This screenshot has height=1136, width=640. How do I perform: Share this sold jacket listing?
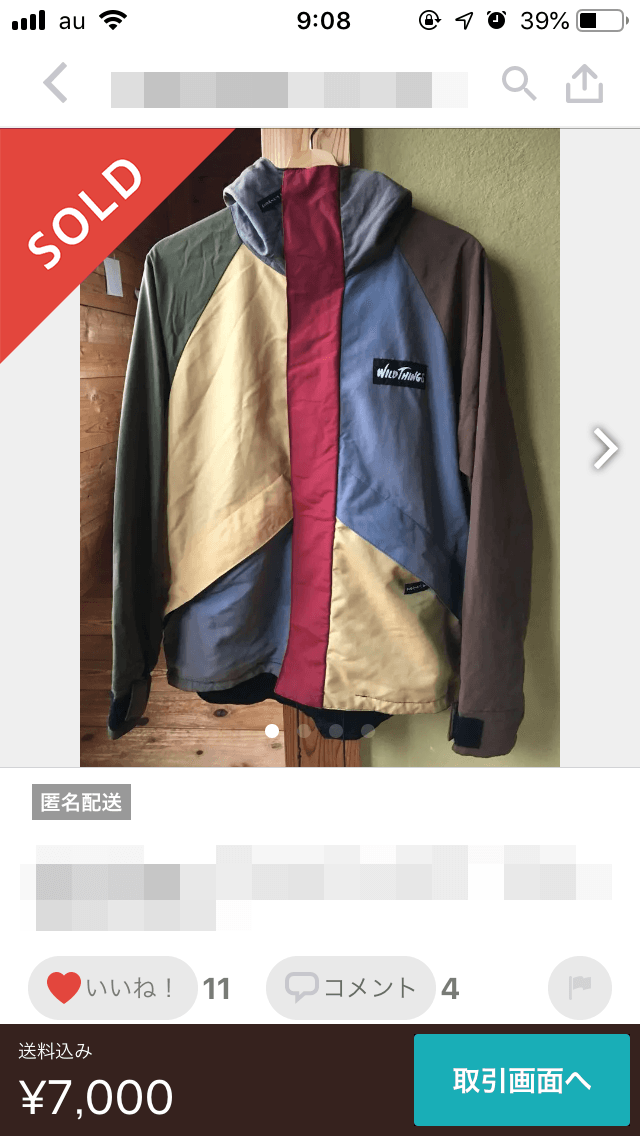coord(585,85)
